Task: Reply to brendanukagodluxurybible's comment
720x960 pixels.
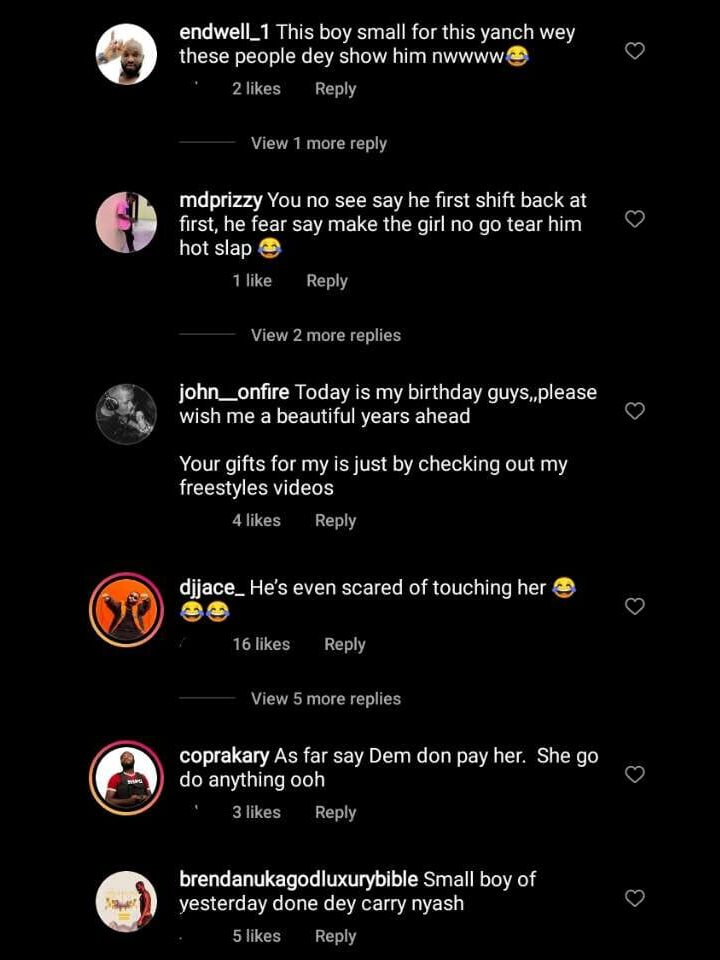Action: click(335, 936)
